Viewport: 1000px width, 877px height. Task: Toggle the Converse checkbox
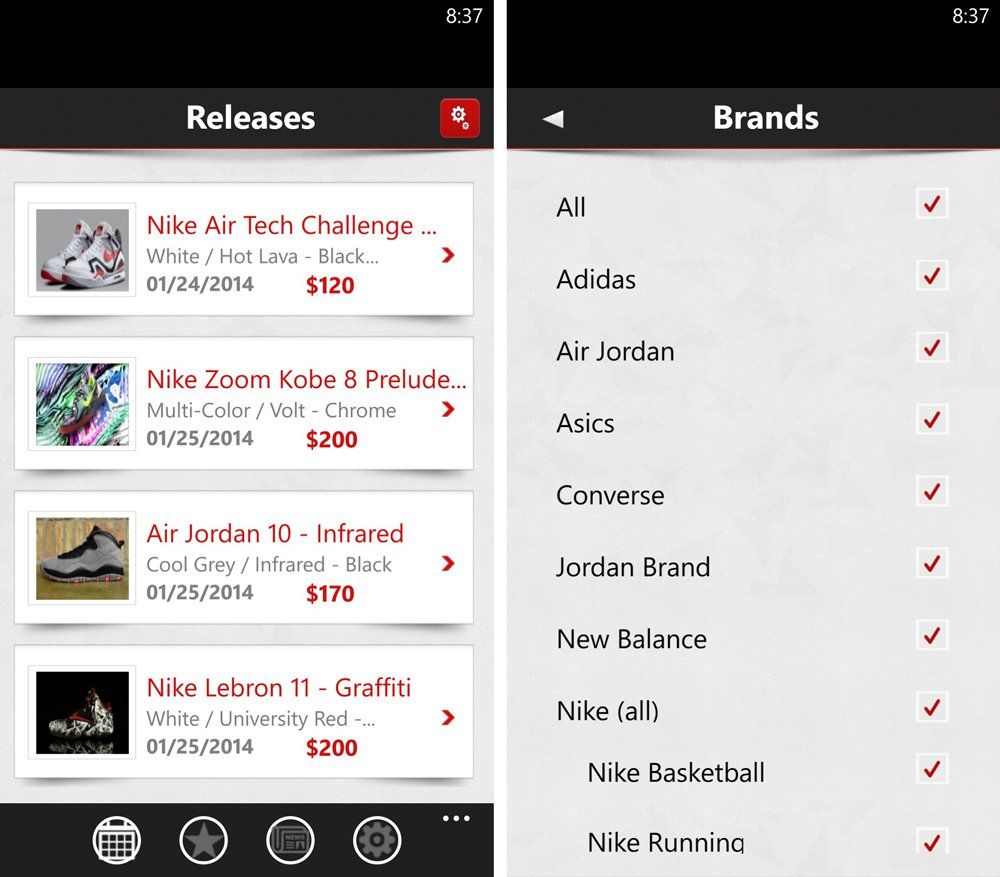pyautogui.click(x=932, y=492)
